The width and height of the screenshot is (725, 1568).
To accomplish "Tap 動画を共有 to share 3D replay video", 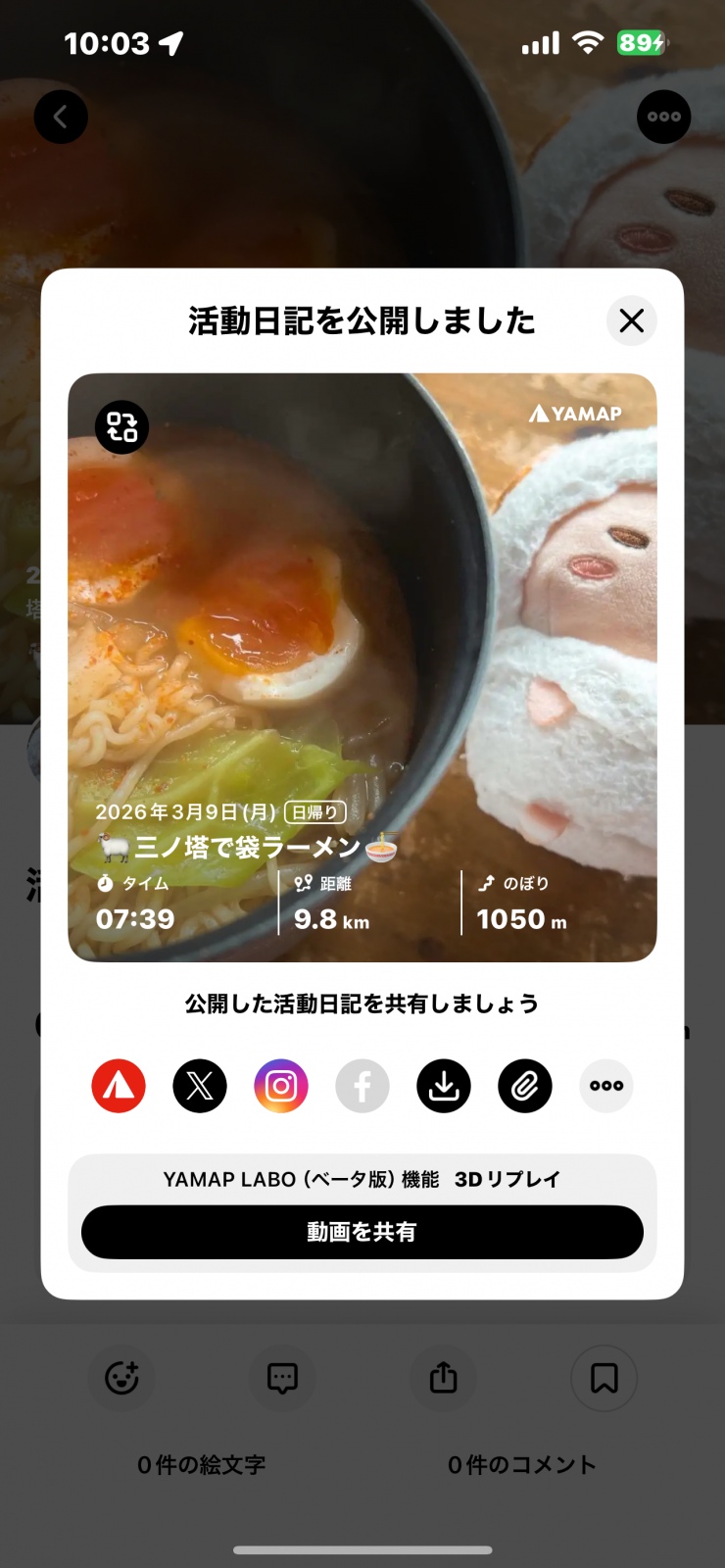I will [x=362, y=1232].
